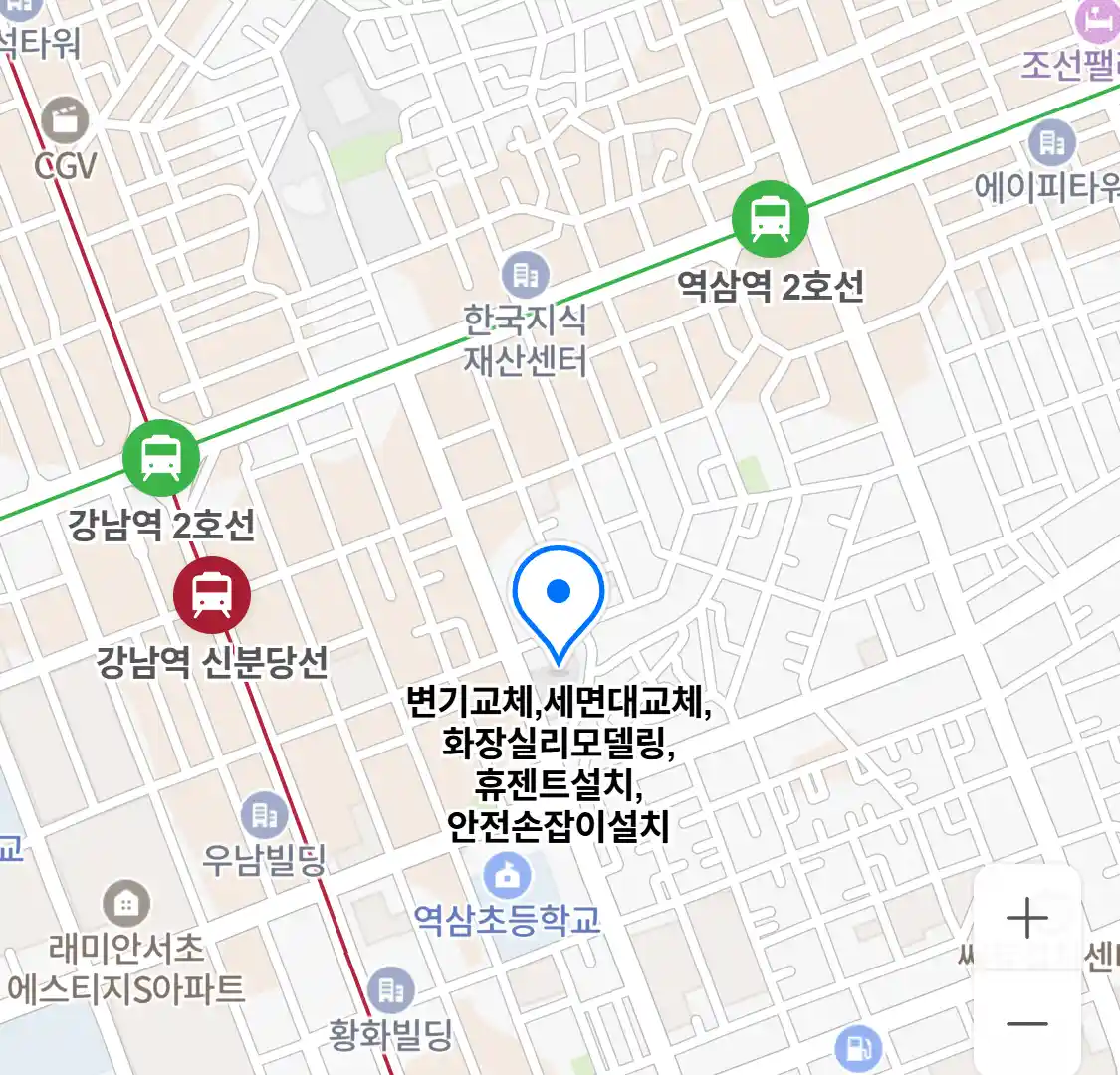Open the gas station marker
1120x1075 pixels.
(x=858, y=1048)
